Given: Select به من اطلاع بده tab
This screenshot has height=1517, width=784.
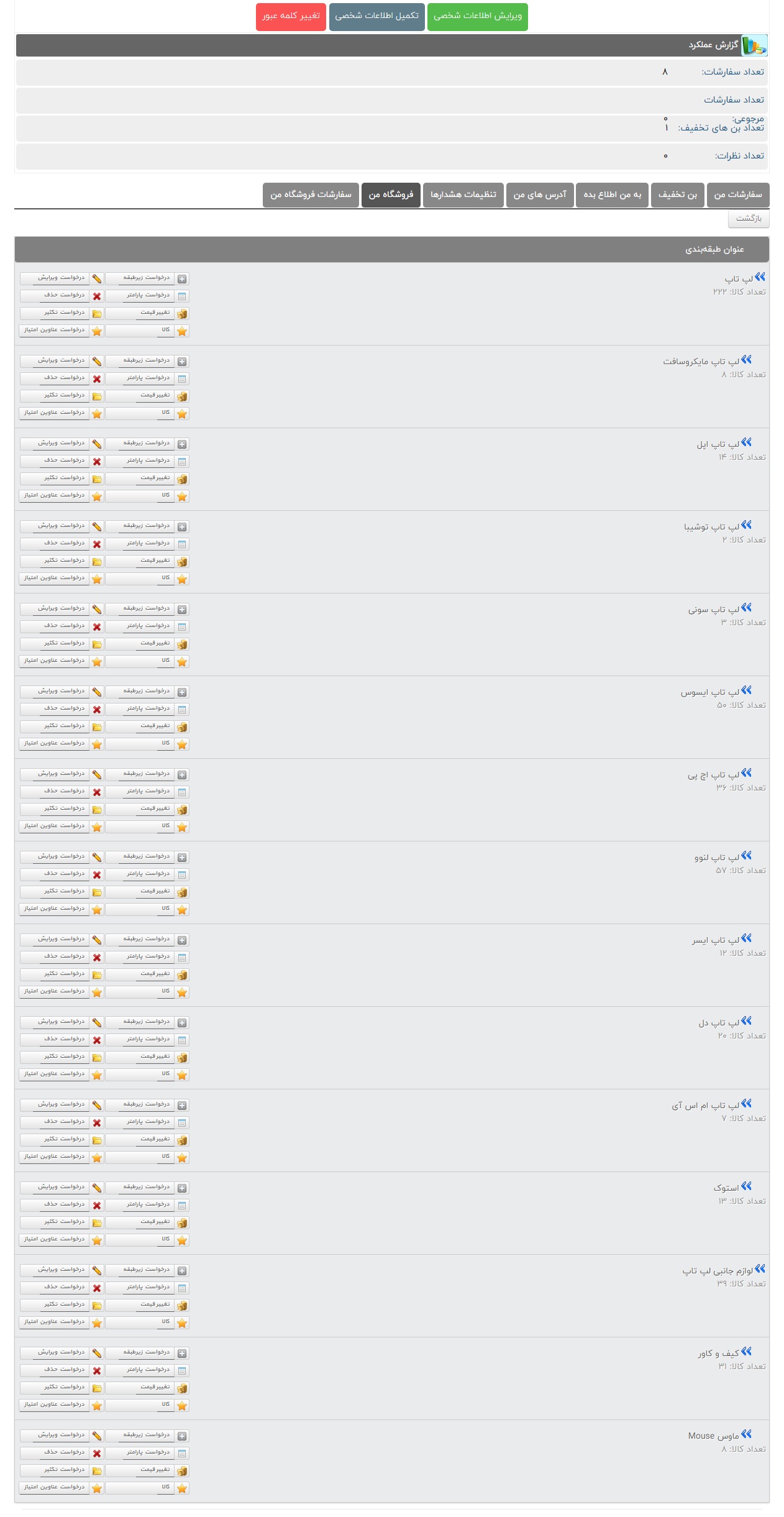Looking at the screenshot, I should click(x=612, y=195).
